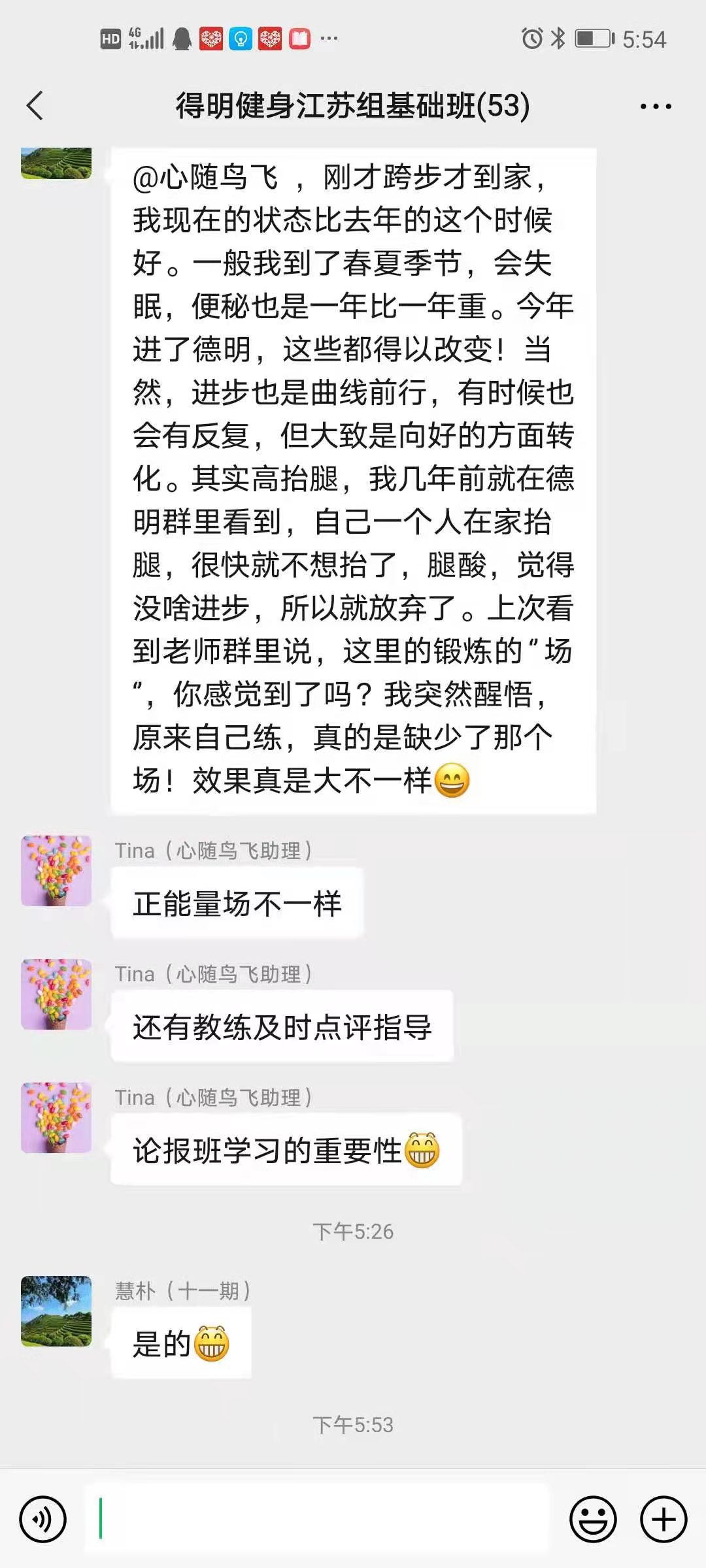Open Tina's avatar beside 论报班学习的重要性

(x=56, y=1118)
